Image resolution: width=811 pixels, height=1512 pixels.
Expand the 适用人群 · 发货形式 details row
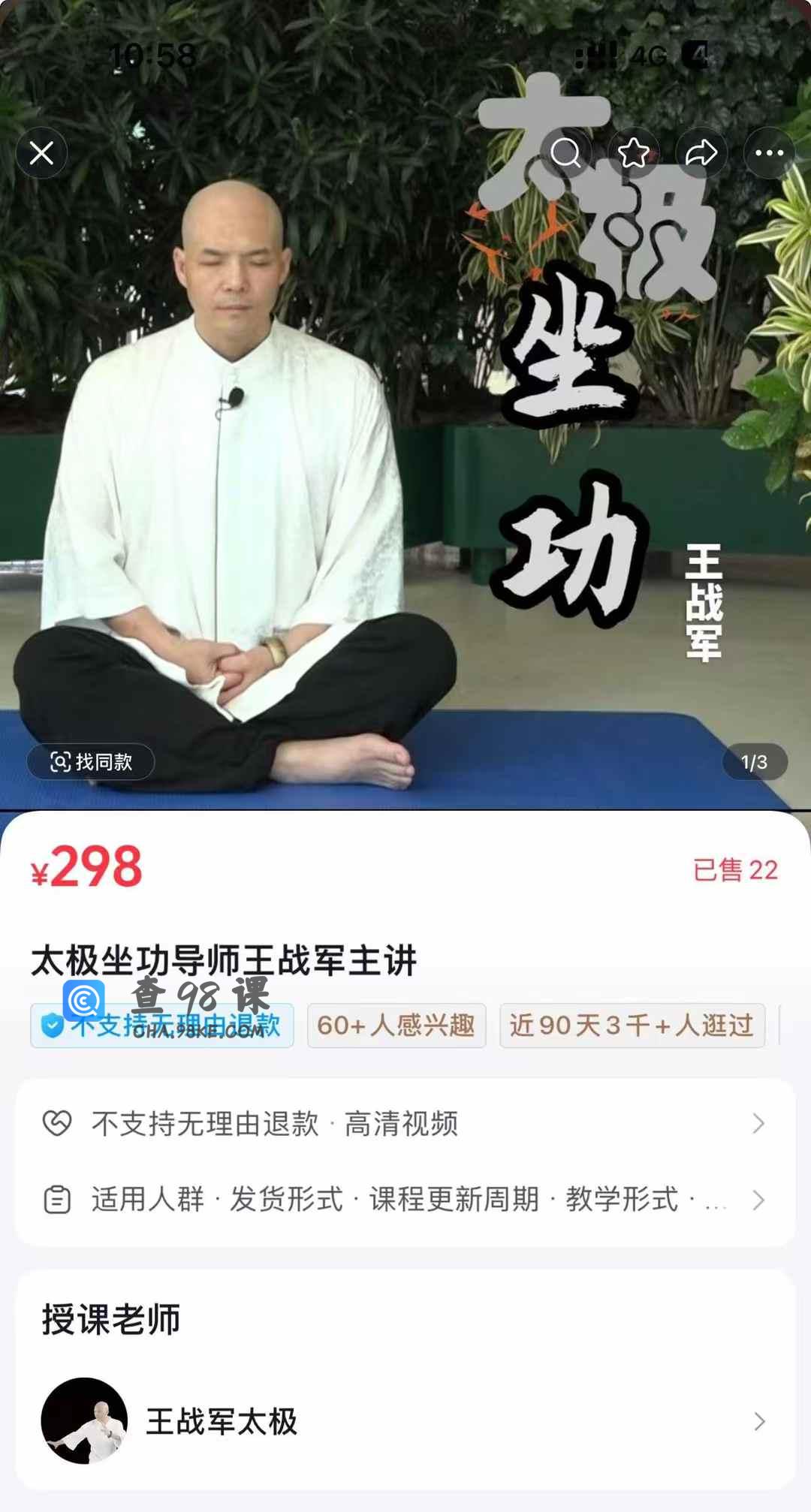(405, 1200)
